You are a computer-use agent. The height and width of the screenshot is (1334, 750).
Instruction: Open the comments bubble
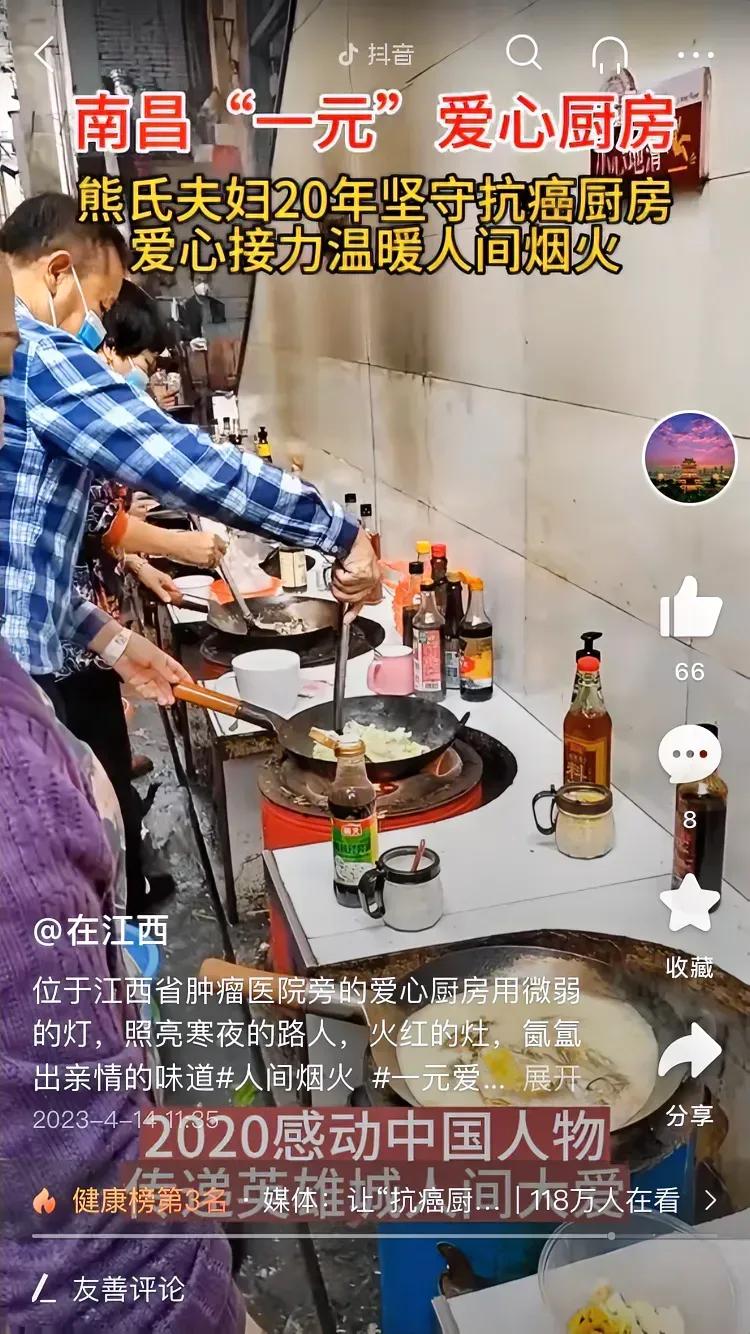point(690,755)
